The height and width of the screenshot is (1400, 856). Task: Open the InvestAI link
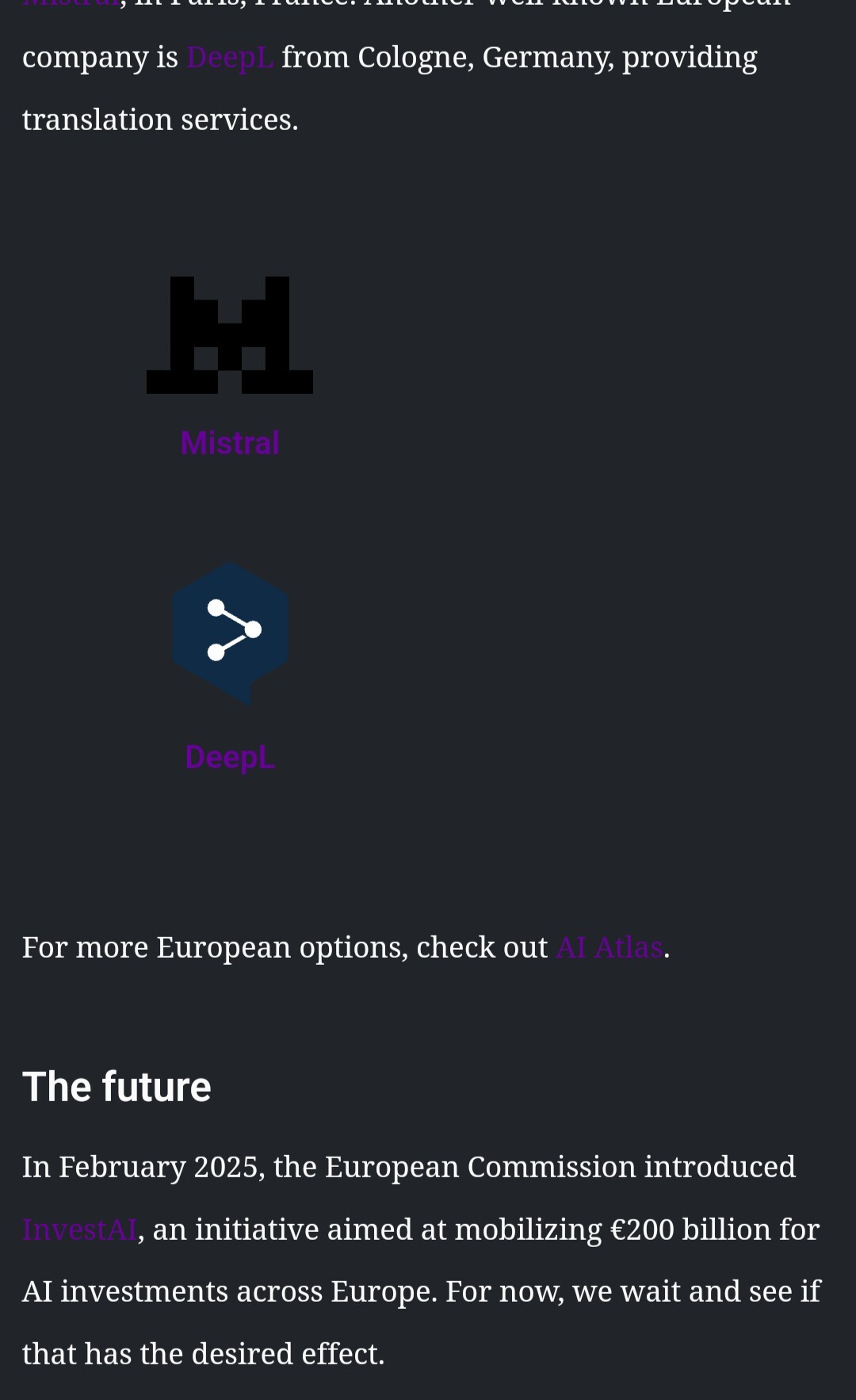point(80,1230)
